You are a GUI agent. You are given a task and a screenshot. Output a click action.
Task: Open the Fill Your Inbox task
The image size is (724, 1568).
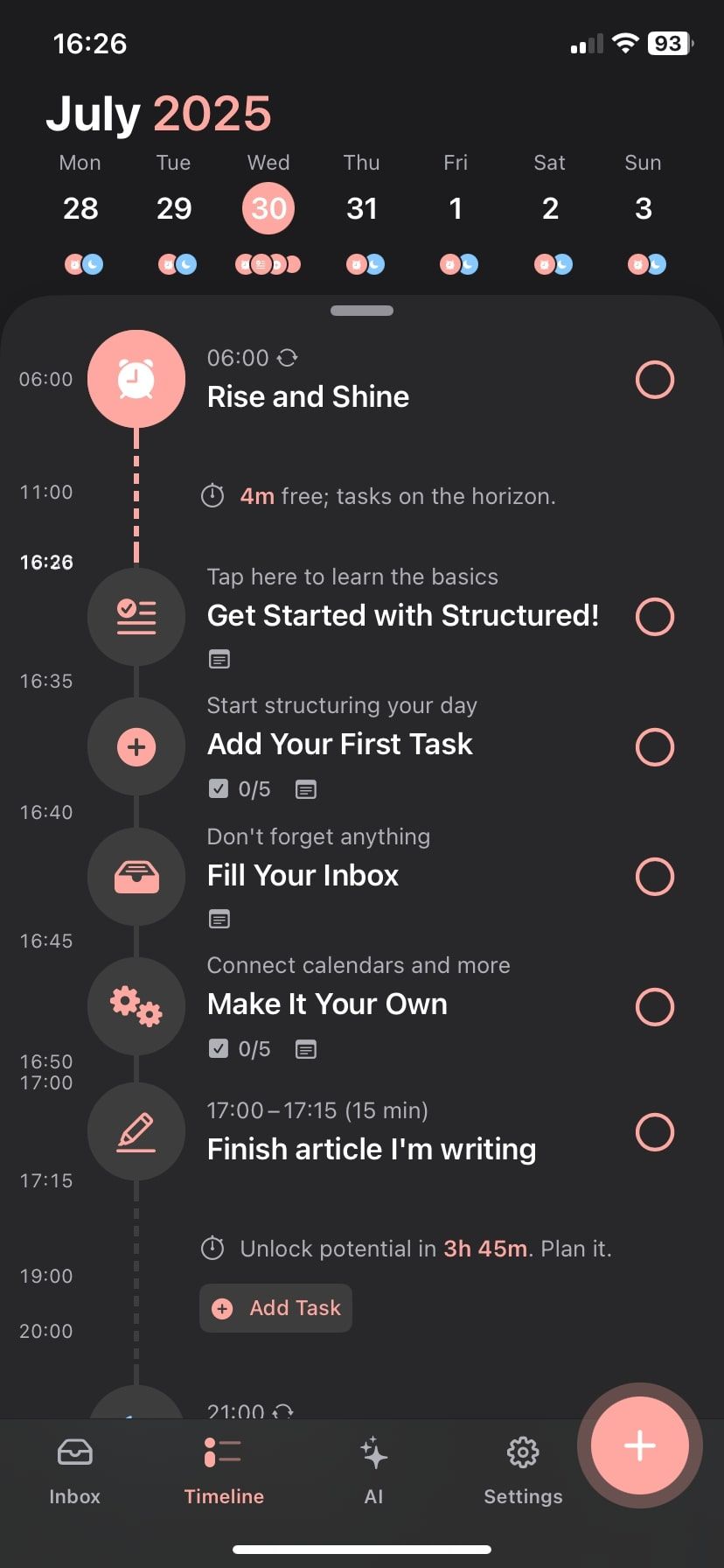pyautogui.click(x=303, y=876)
